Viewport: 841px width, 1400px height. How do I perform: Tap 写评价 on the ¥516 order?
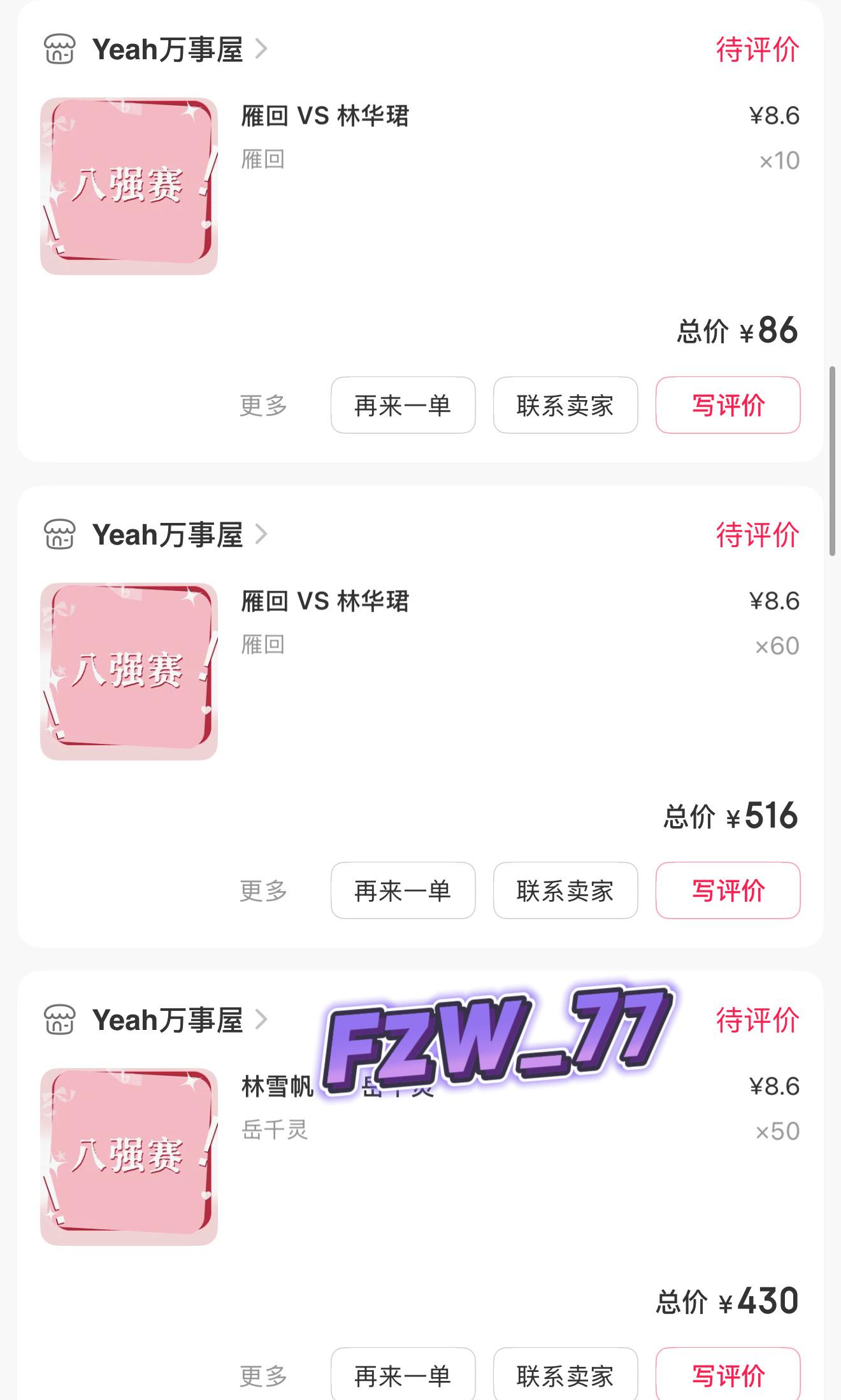pos(728,891)
